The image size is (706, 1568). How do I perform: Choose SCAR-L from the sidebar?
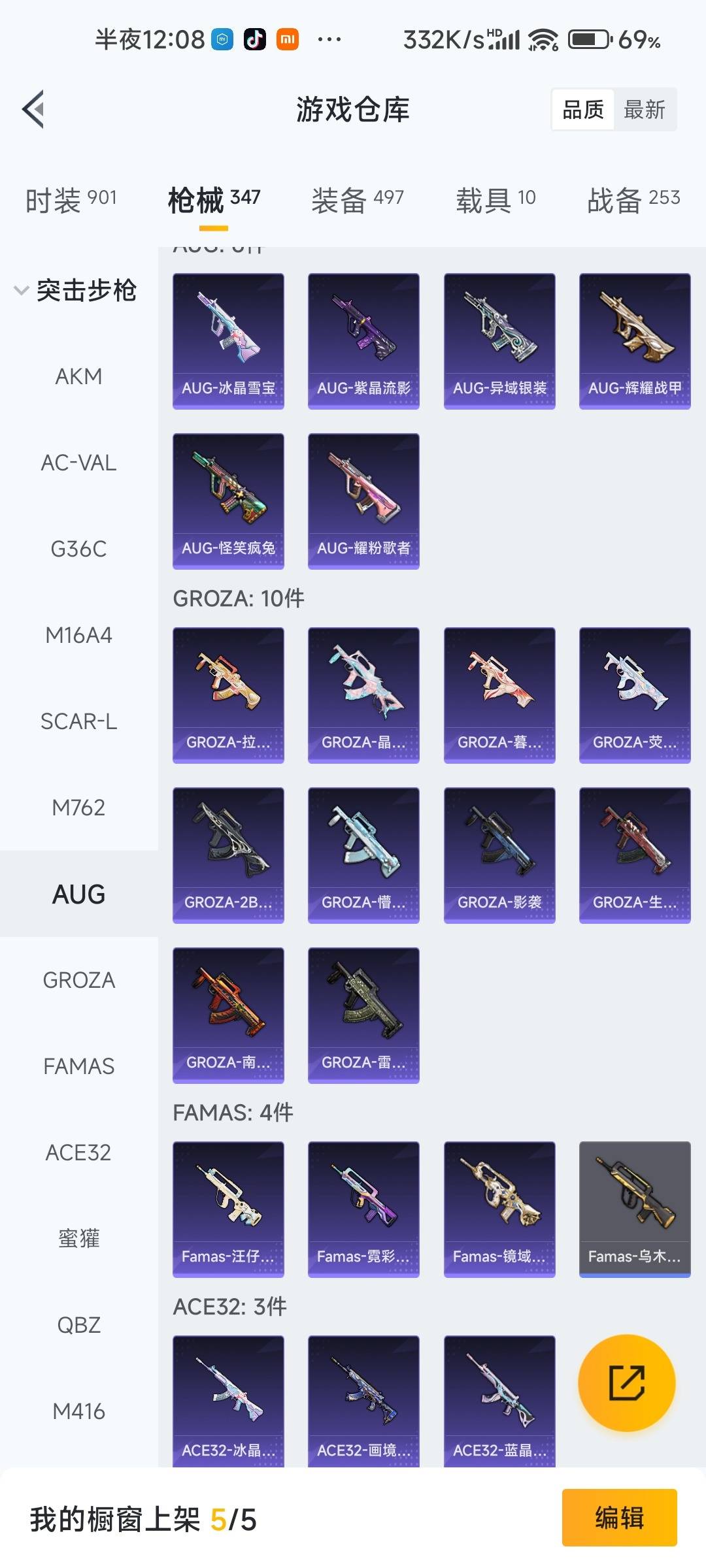tap(78, 721)
